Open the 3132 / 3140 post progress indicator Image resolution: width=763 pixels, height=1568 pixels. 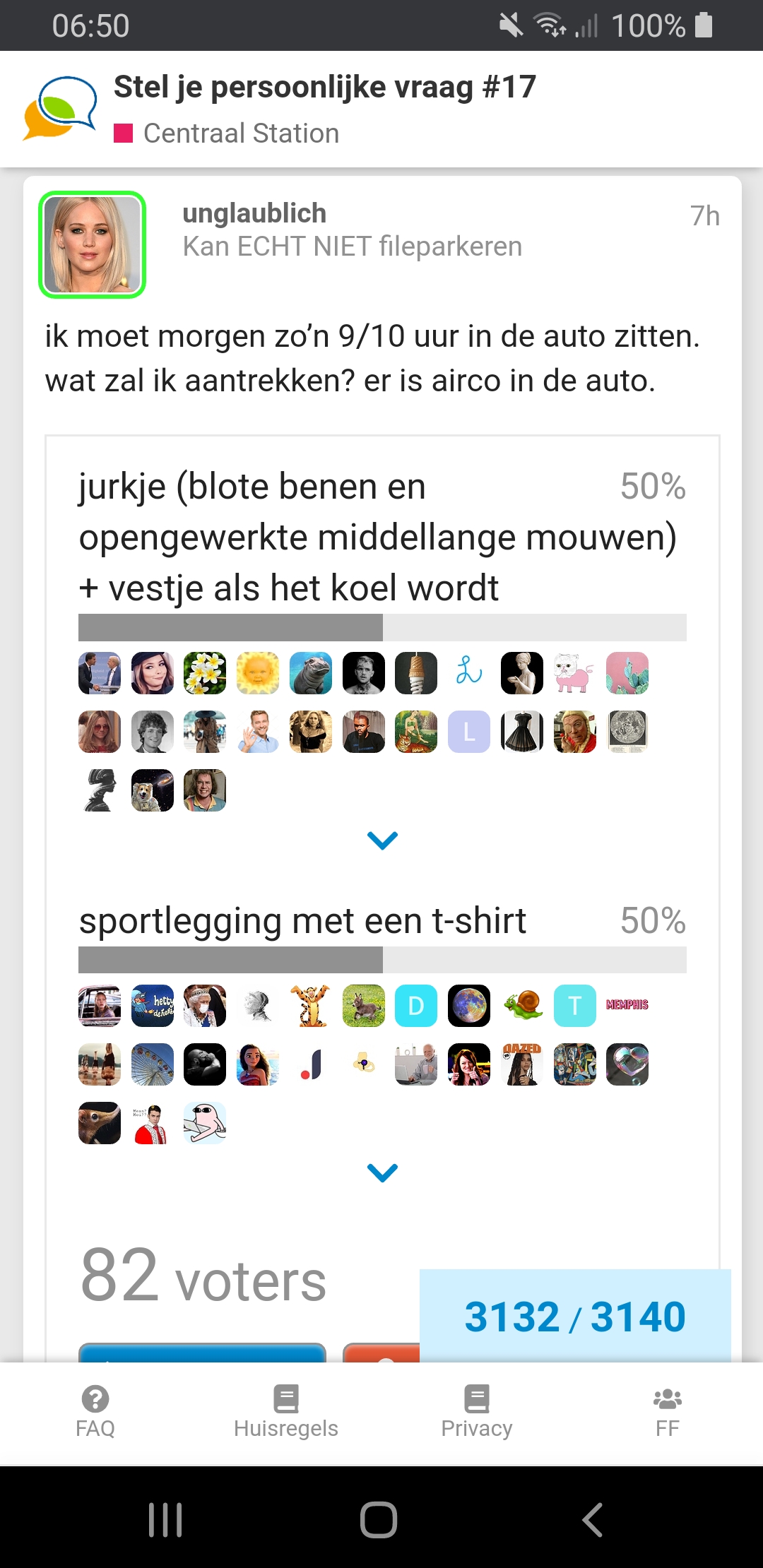point(575,1317)
